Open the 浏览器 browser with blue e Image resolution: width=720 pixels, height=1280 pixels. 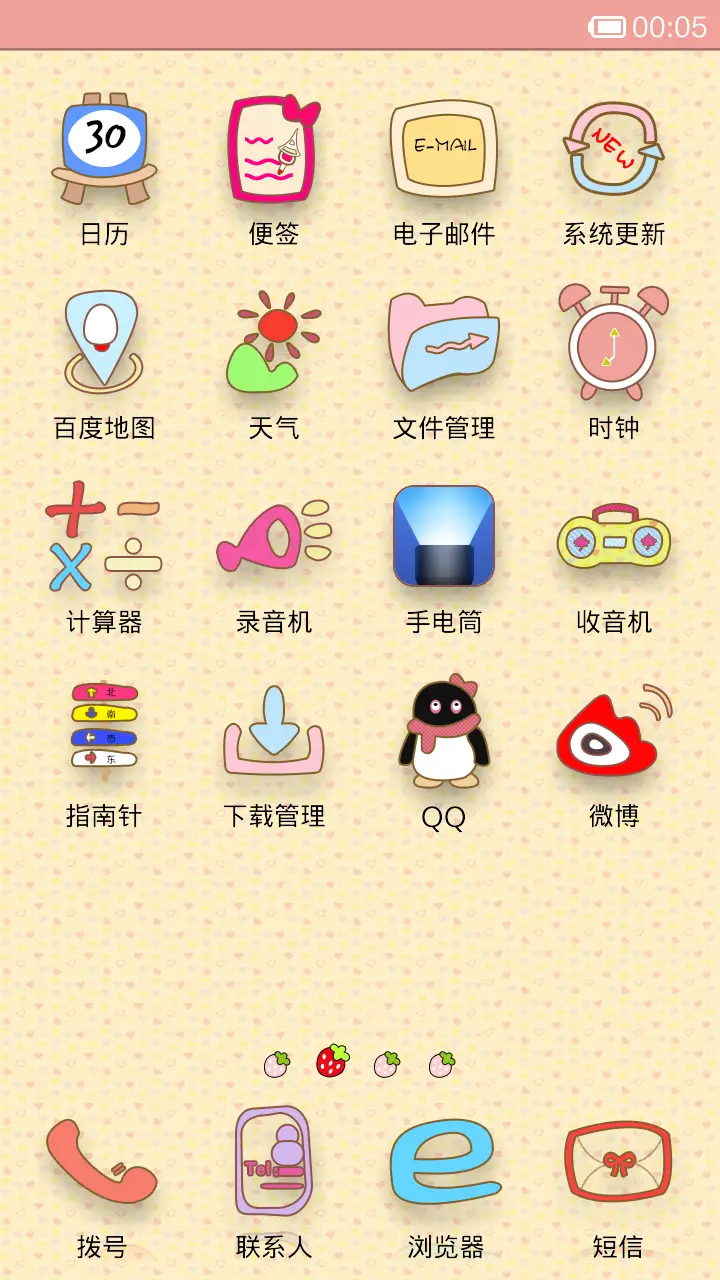[444, 1160]
